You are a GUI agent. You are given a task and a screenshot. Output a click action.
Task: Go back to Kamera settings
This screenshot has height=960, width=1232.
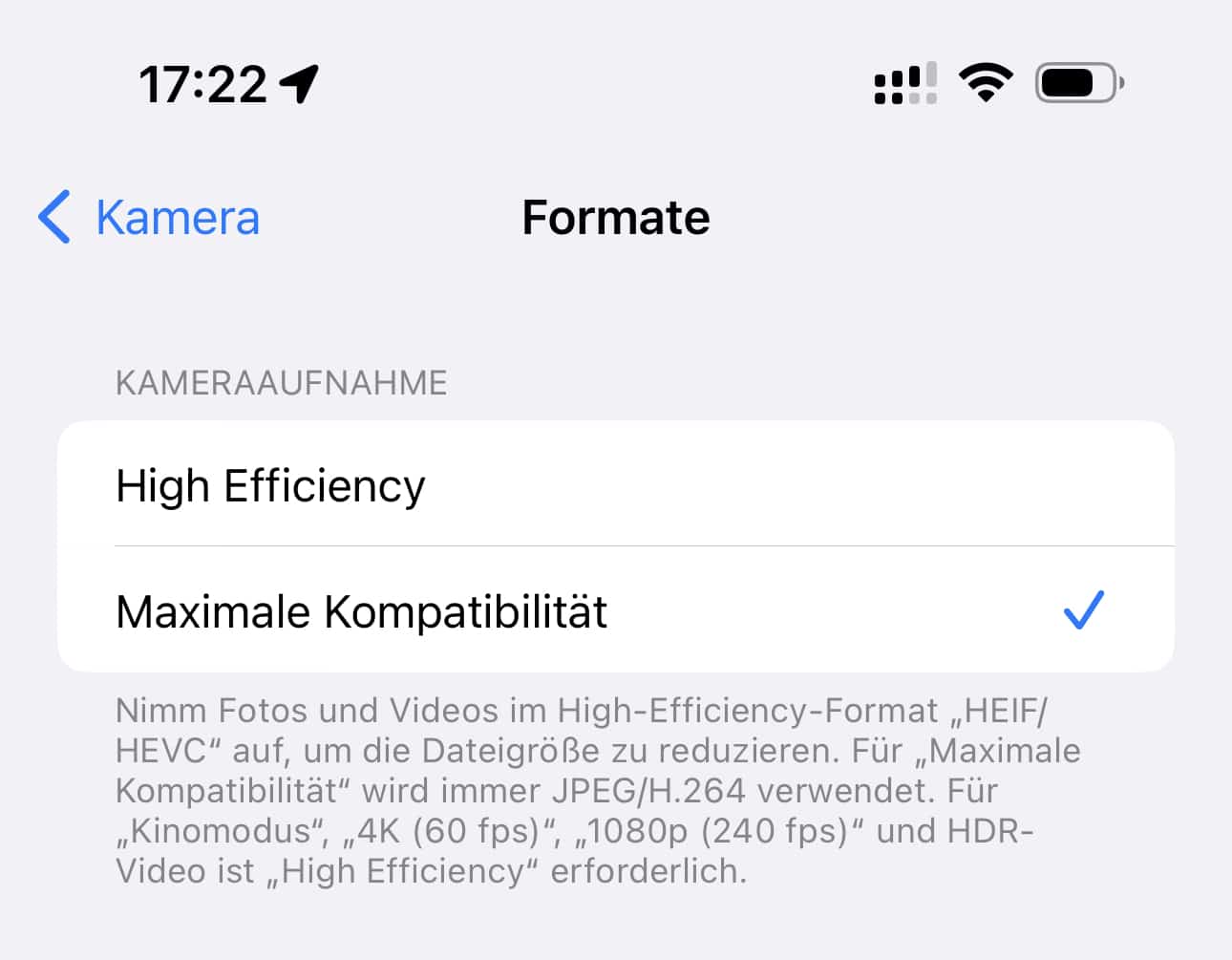150,218
